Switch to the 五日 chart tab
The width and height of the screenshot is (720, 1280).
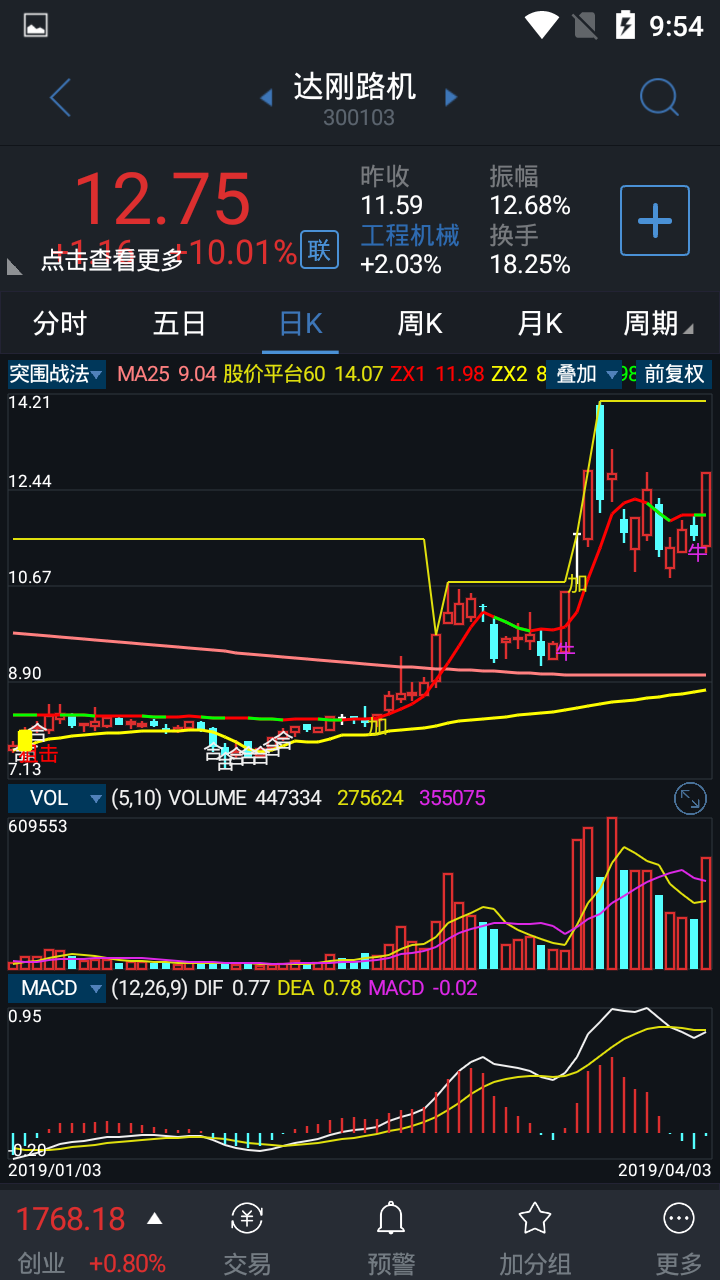pos(180,324)
